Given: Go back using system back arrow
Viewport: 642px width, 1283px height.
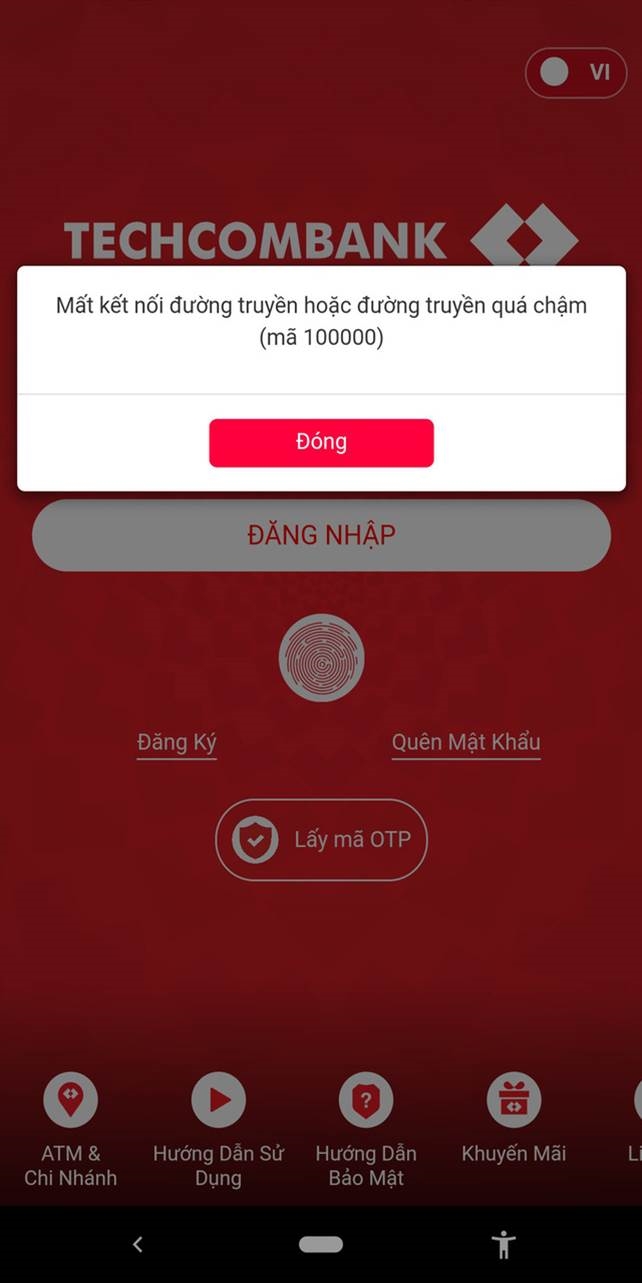Looking at the screenshot, I should pyautogui.click(x=138, y=1245).
